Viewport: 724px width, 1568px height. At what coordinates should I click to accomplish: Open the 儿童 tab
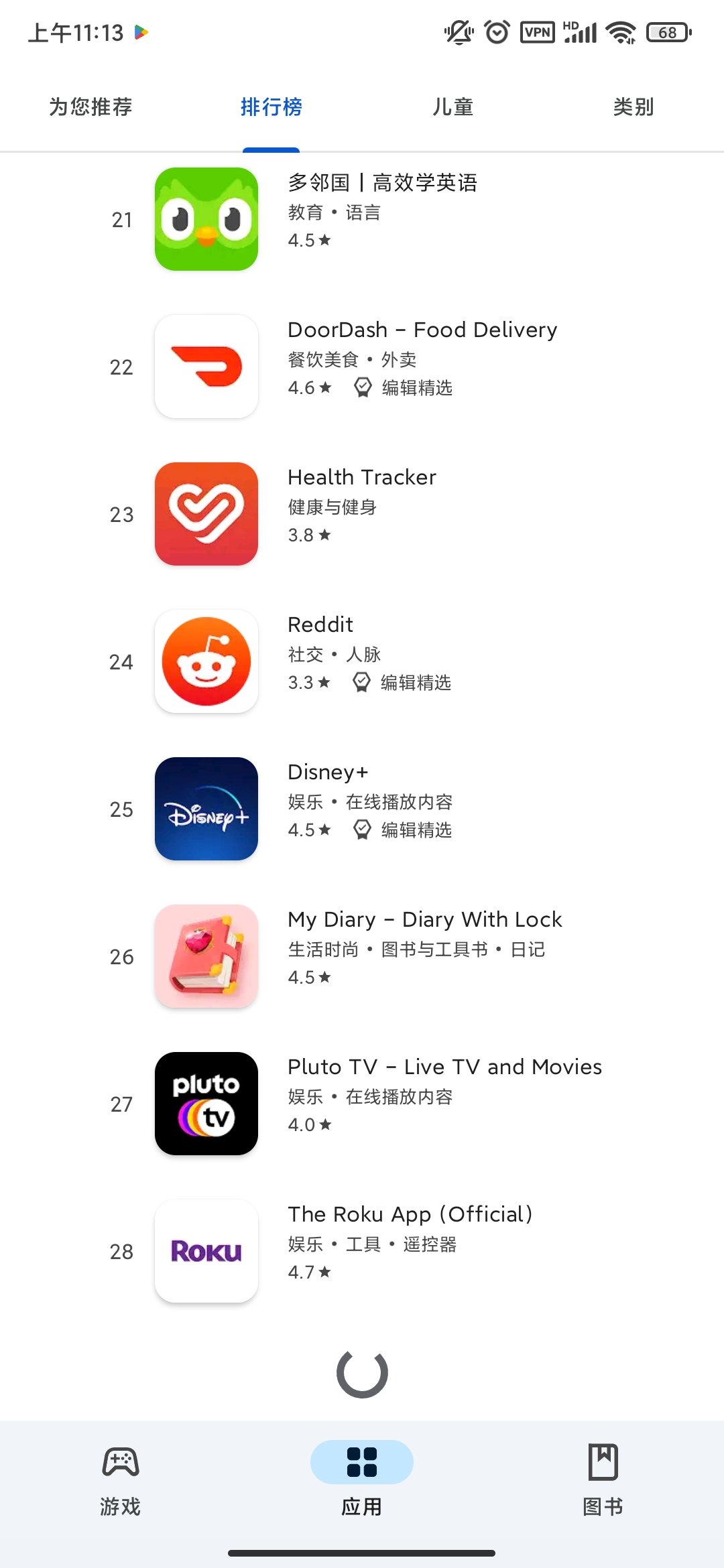coord(452,107)
